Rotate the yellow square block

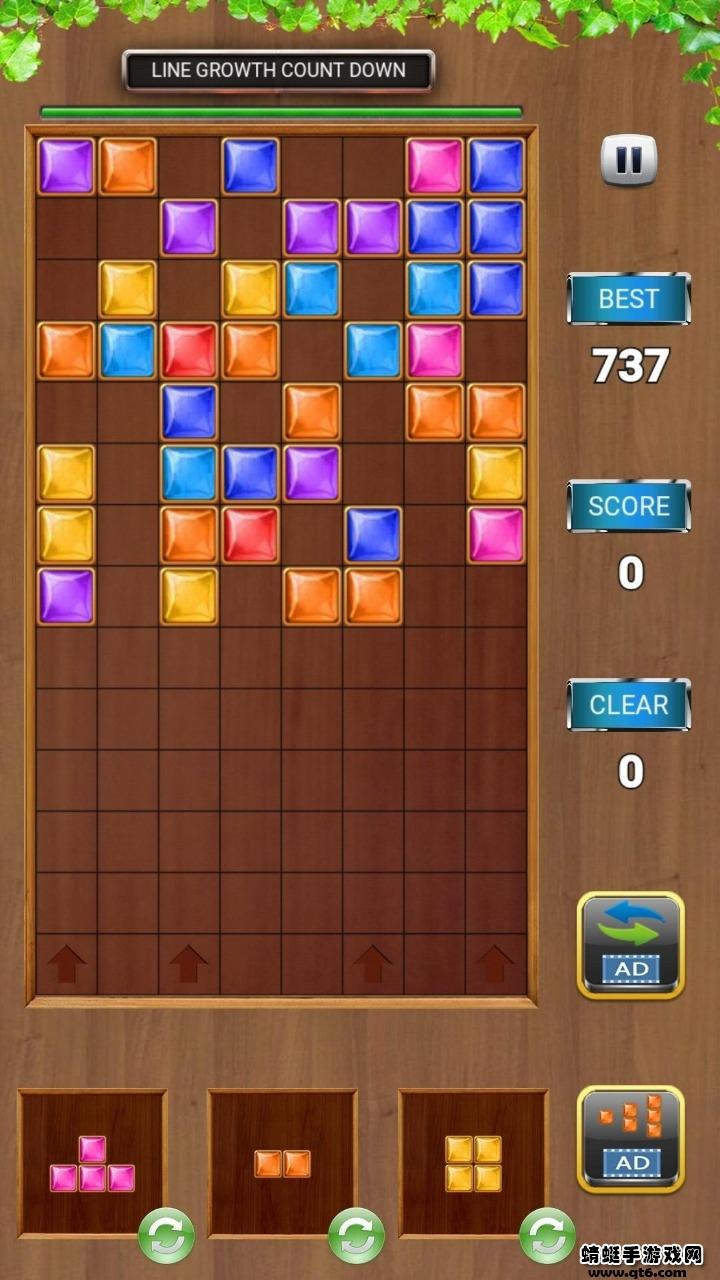[547, 1235]
